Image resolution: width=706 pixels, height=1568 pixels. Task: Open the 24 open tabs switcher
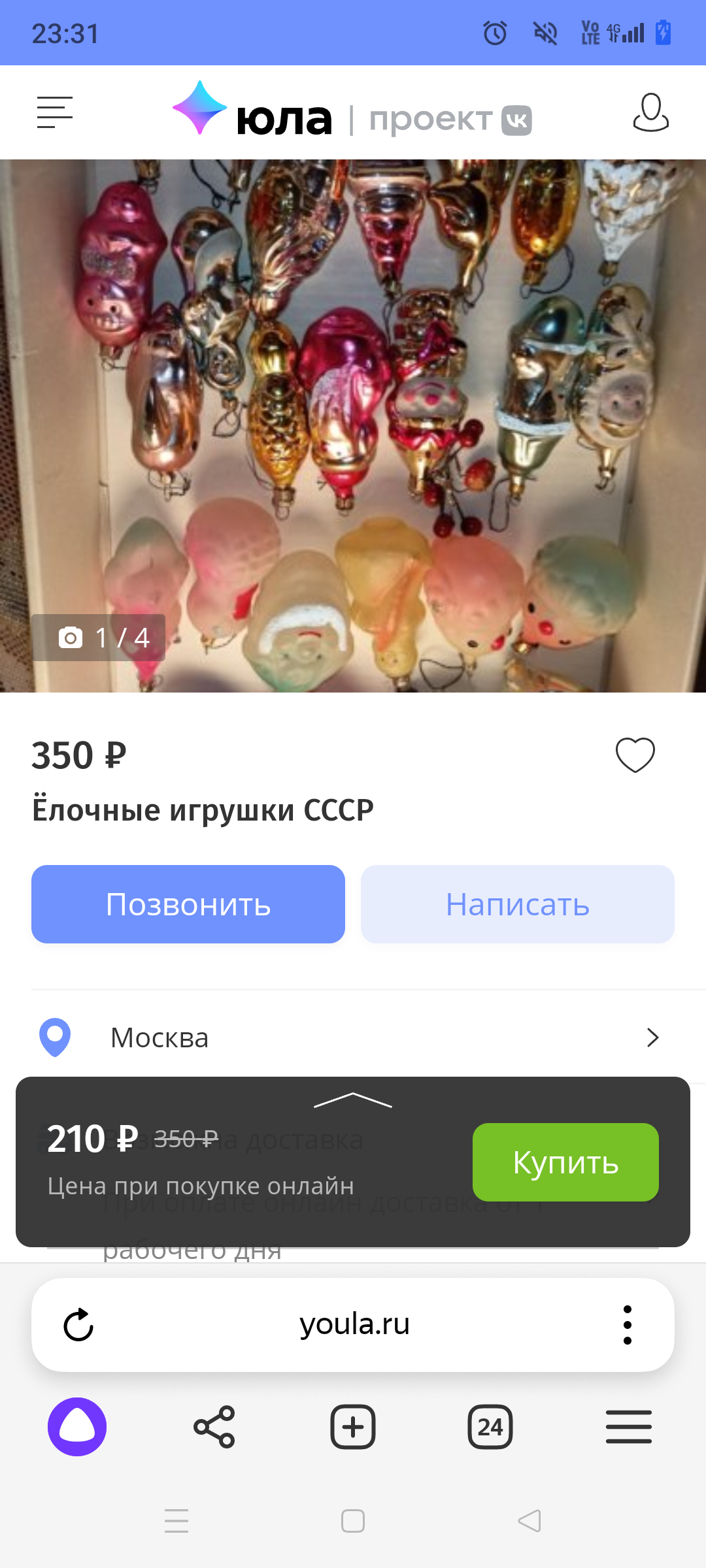[490, 1427]
